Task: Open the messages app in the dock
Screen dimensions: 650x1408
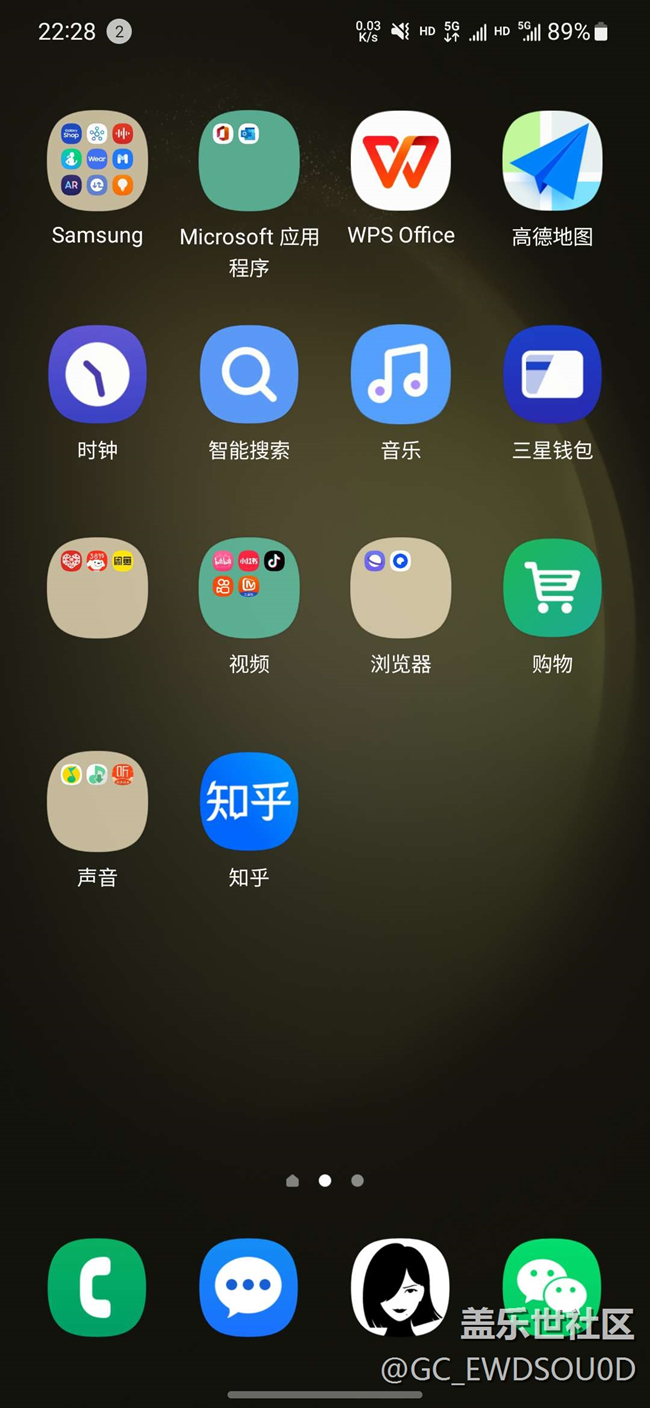Action: point(249,1288)
